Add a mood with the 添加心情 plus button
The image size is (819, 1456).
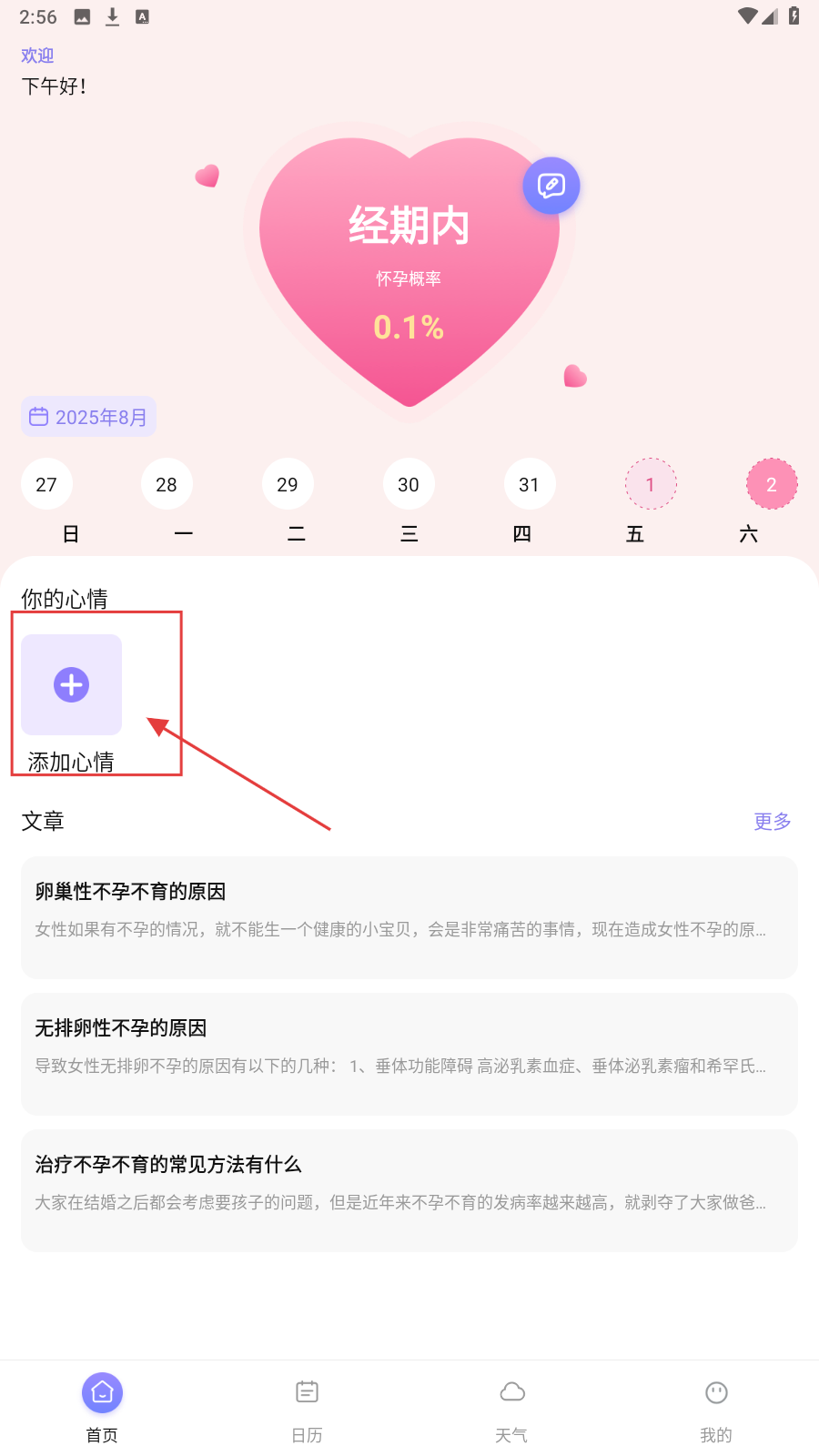[71, 684]
